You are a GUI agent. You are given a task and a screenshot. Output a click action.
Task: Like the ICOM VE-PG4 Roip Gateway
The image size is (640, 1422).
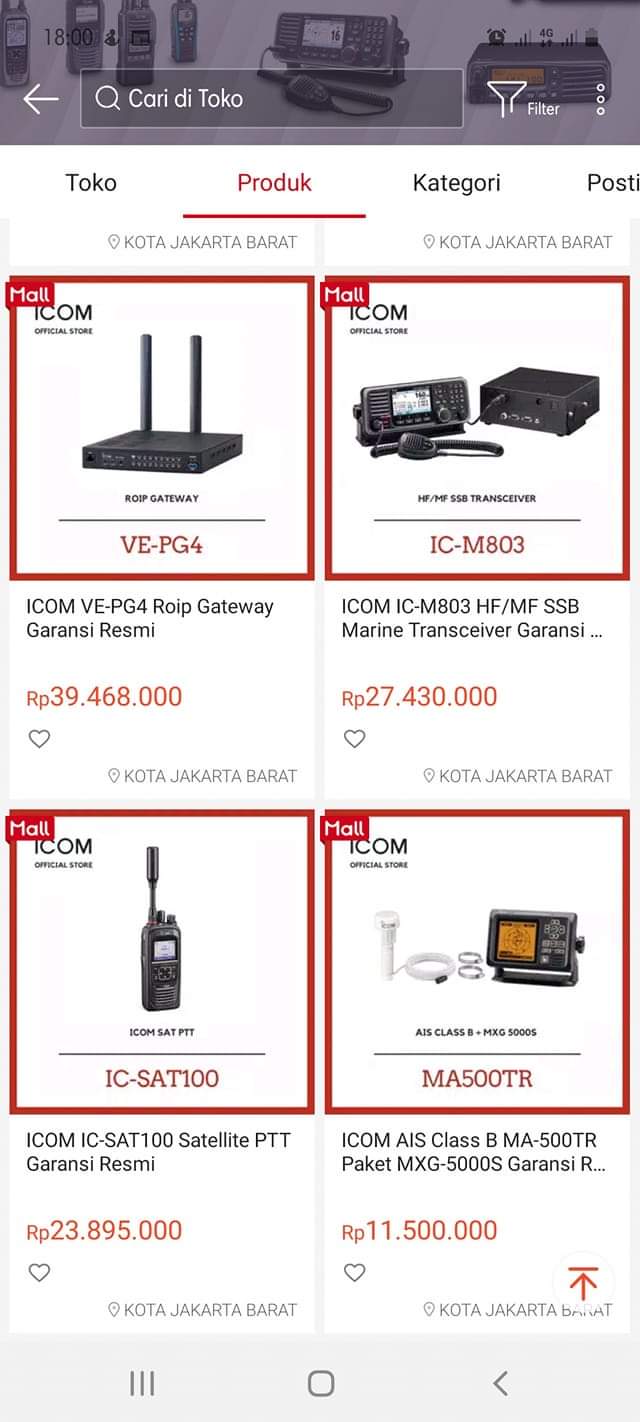click(39, 739)
